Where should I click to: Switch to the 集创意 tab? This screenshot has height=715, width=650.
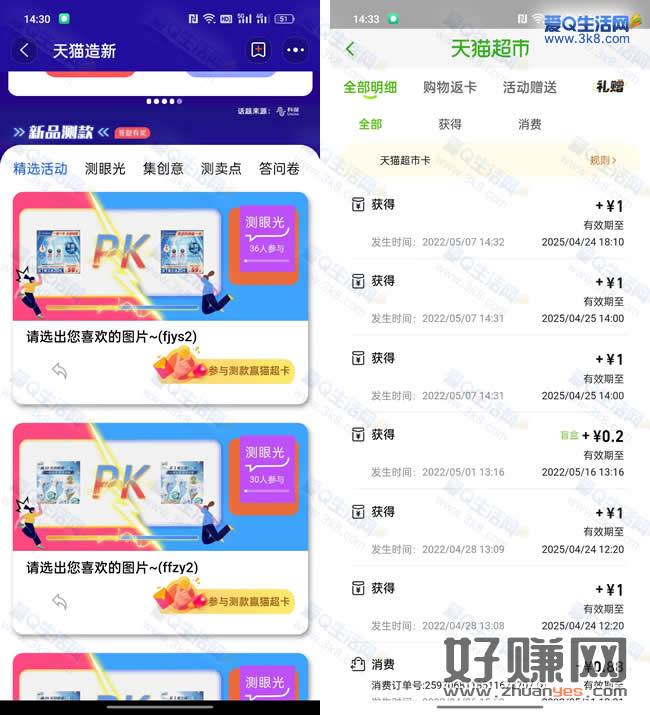tap(163, 169)
